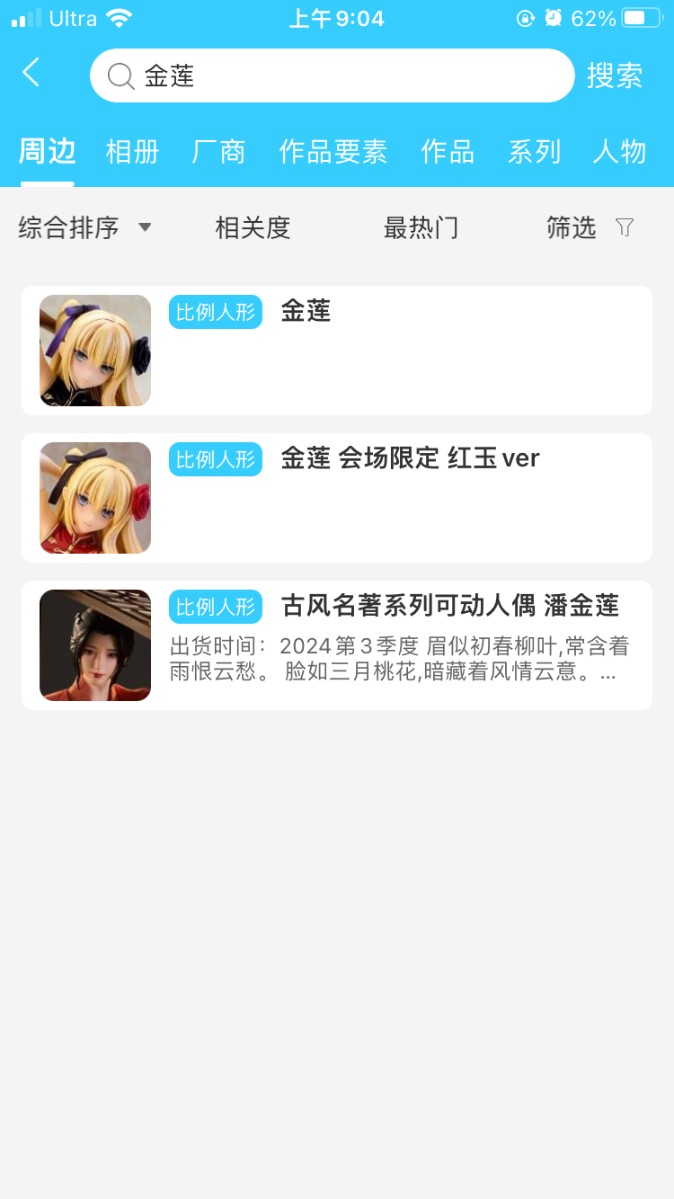Open 古风名著系列可动人偶 潘金莲 result
674x1199 pixels.
336,645
